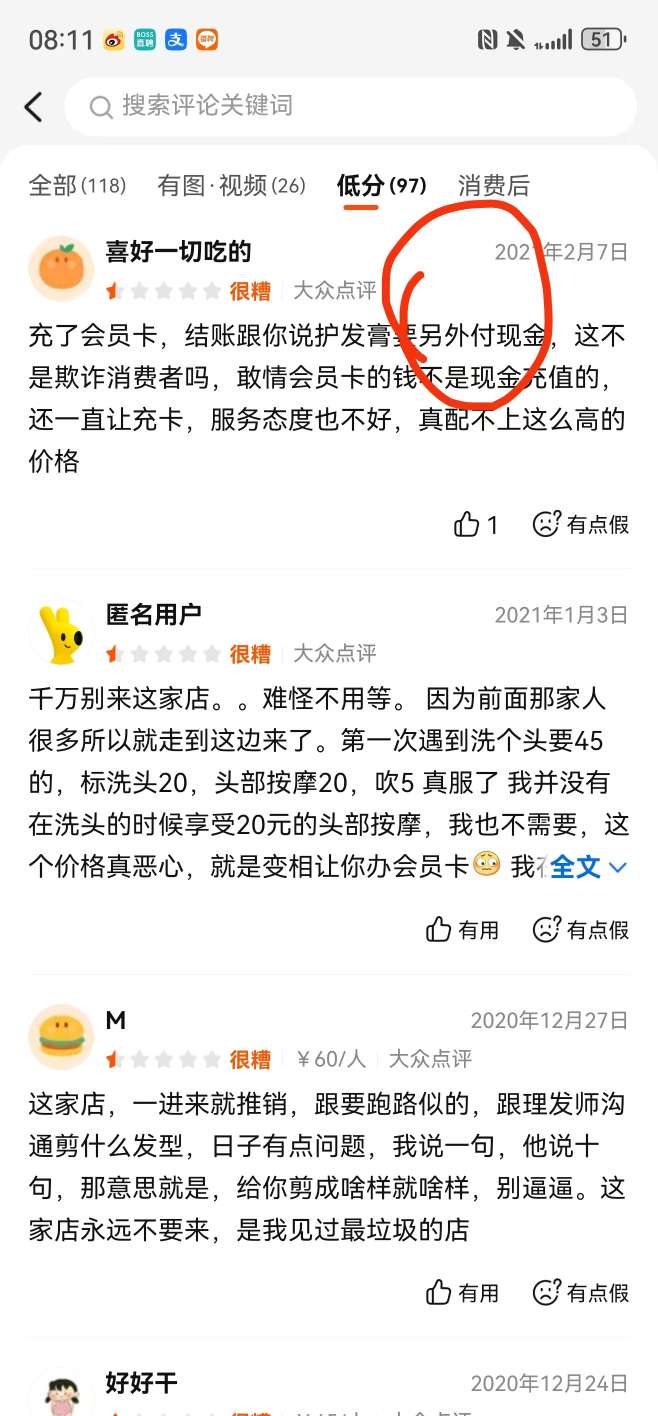Switch to the 消费后 tab

pos(494,185)
